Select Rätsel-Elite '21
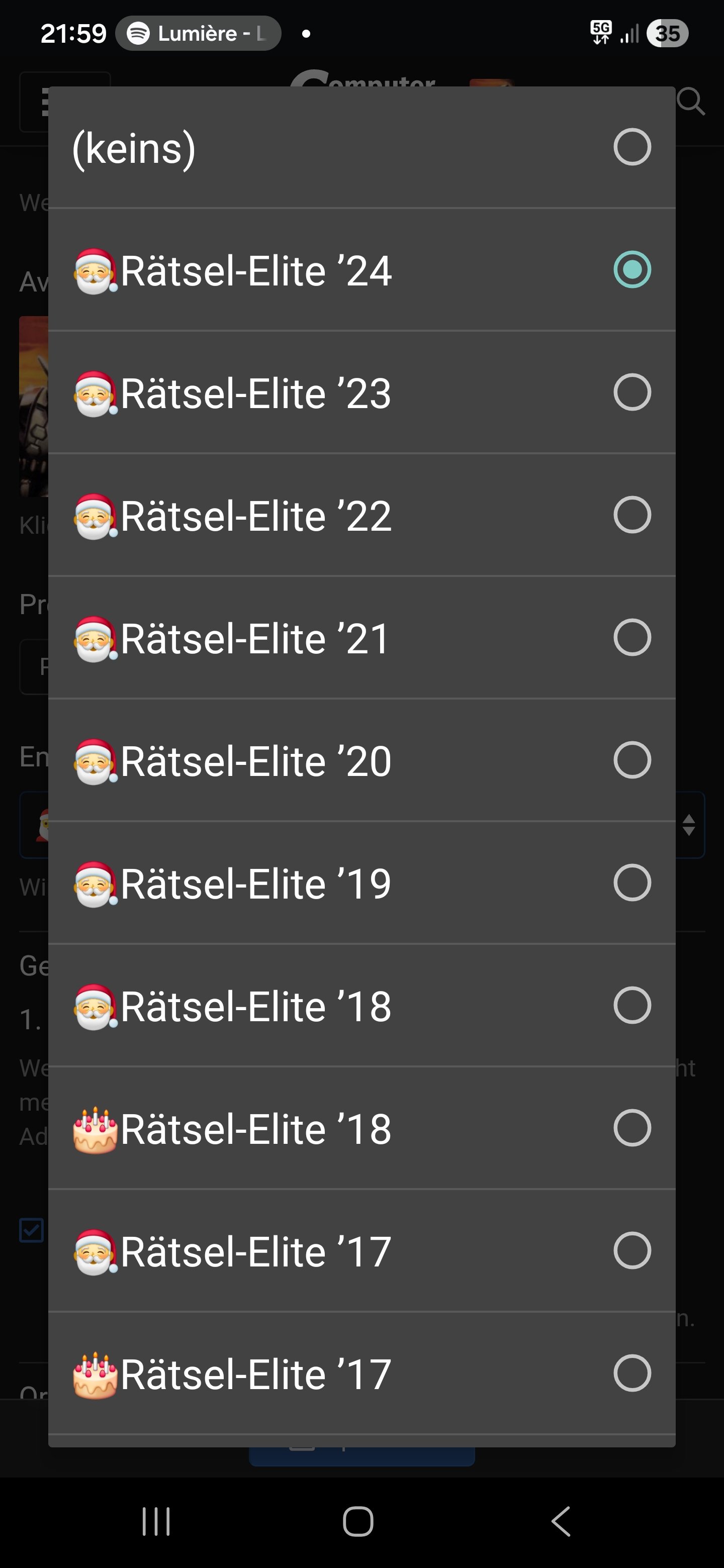724x1568 pixels. (x=361, y=638)
